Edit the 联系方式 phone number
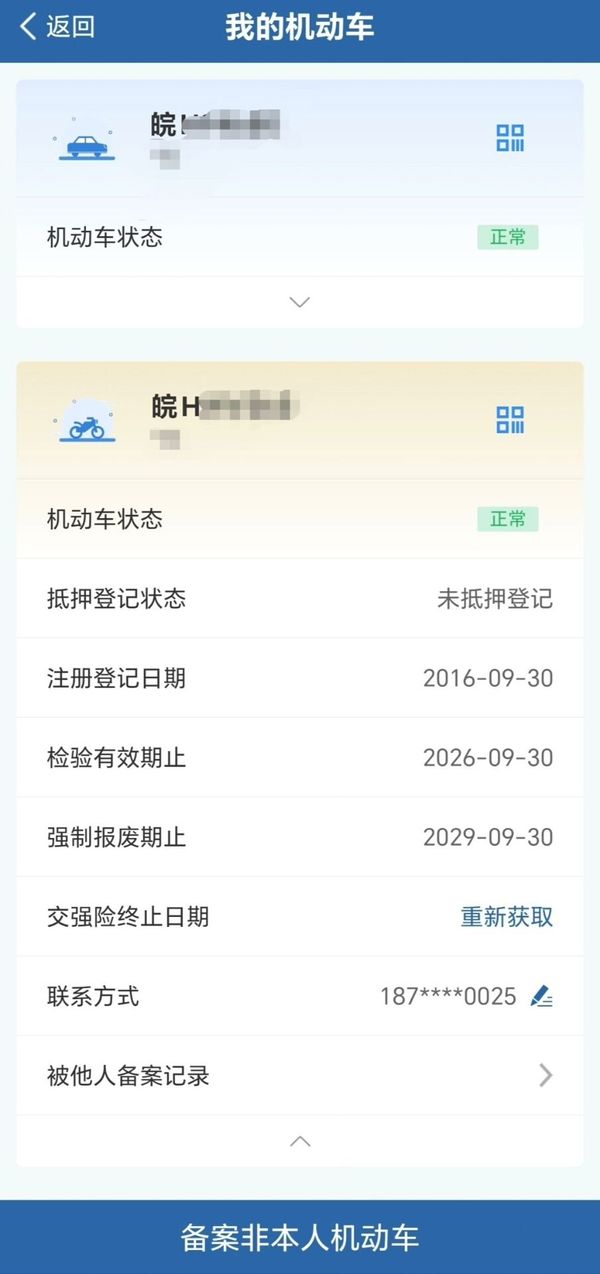The height and width of the screenshot is (1274, 600). pos(541,996)
